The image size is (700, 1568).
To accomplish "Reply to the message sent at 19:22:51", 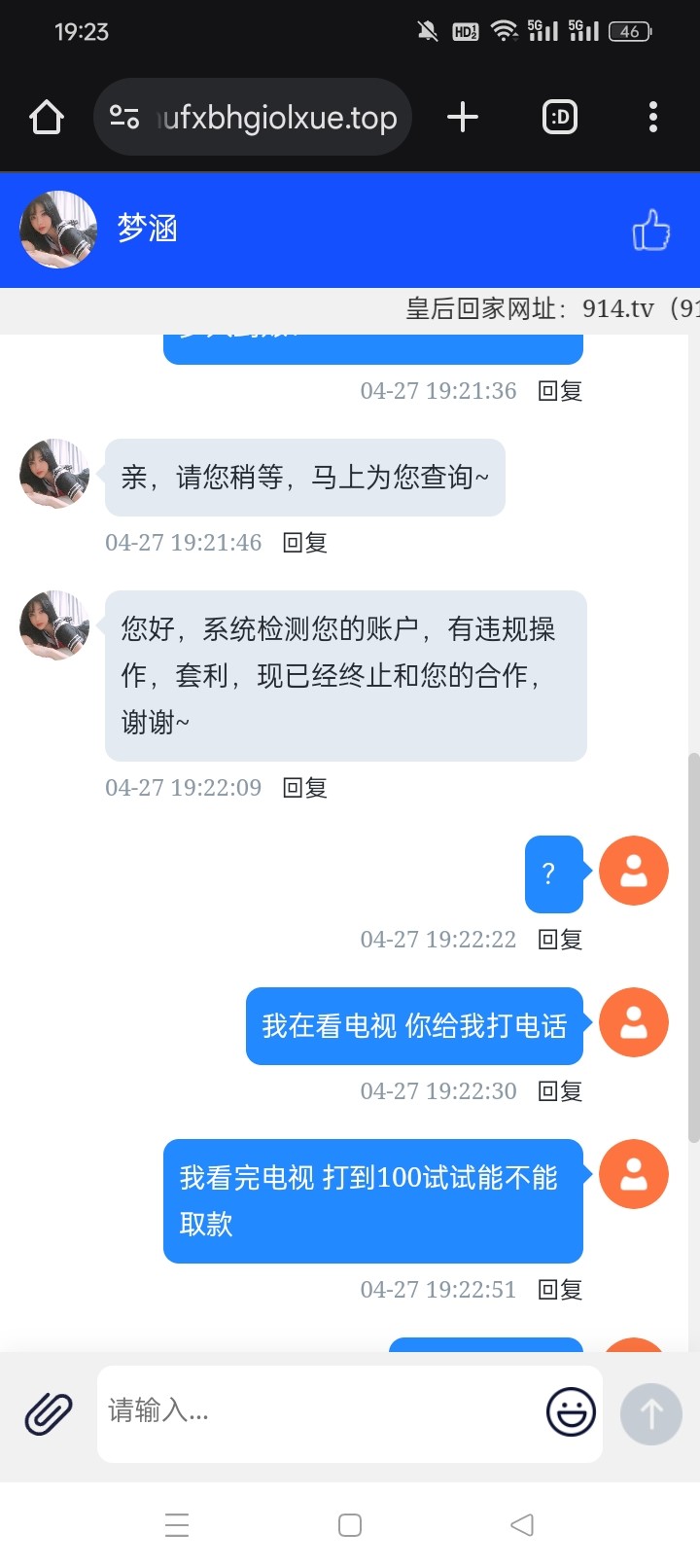I will [560, 1290].
